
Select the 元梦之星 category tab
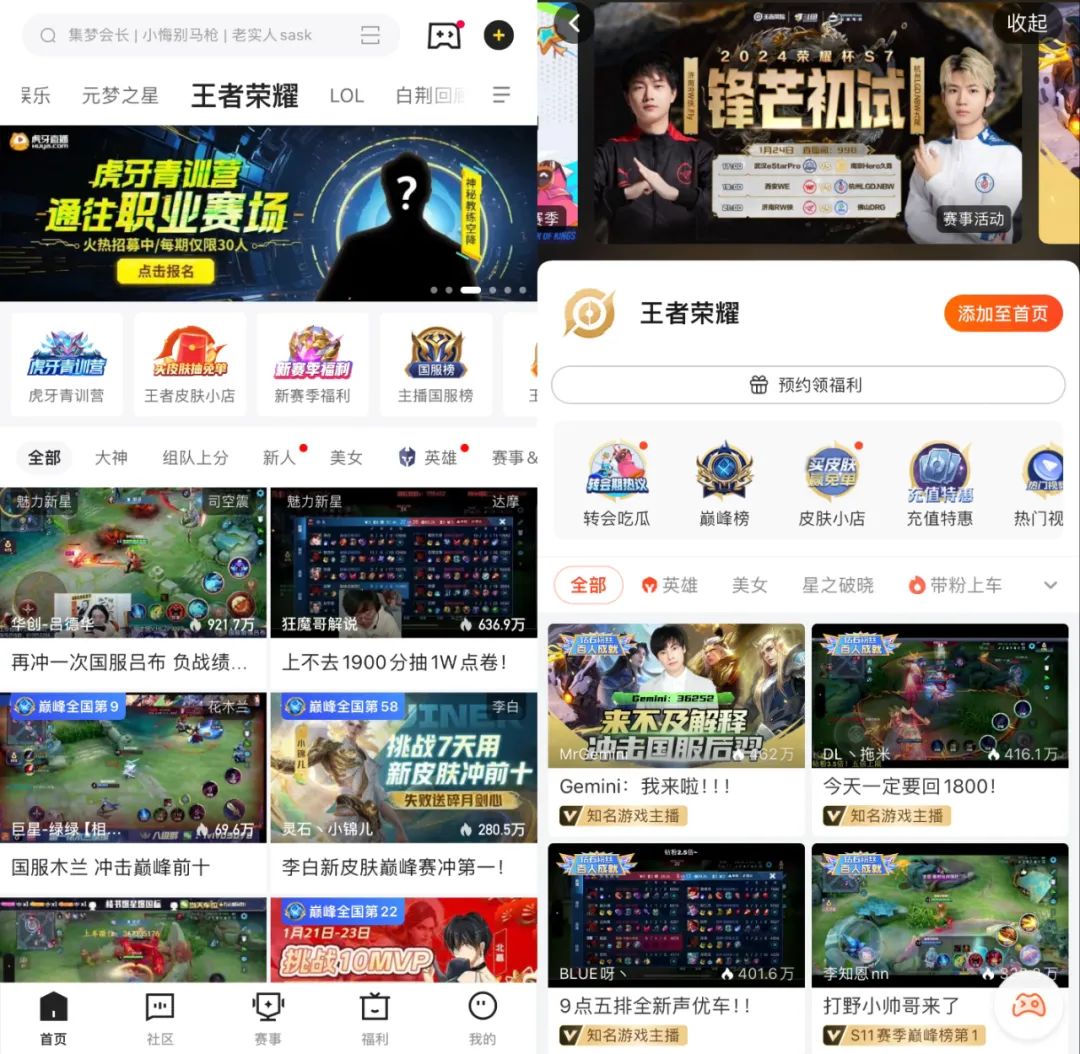pyautogui.click(x=120, y=96)
